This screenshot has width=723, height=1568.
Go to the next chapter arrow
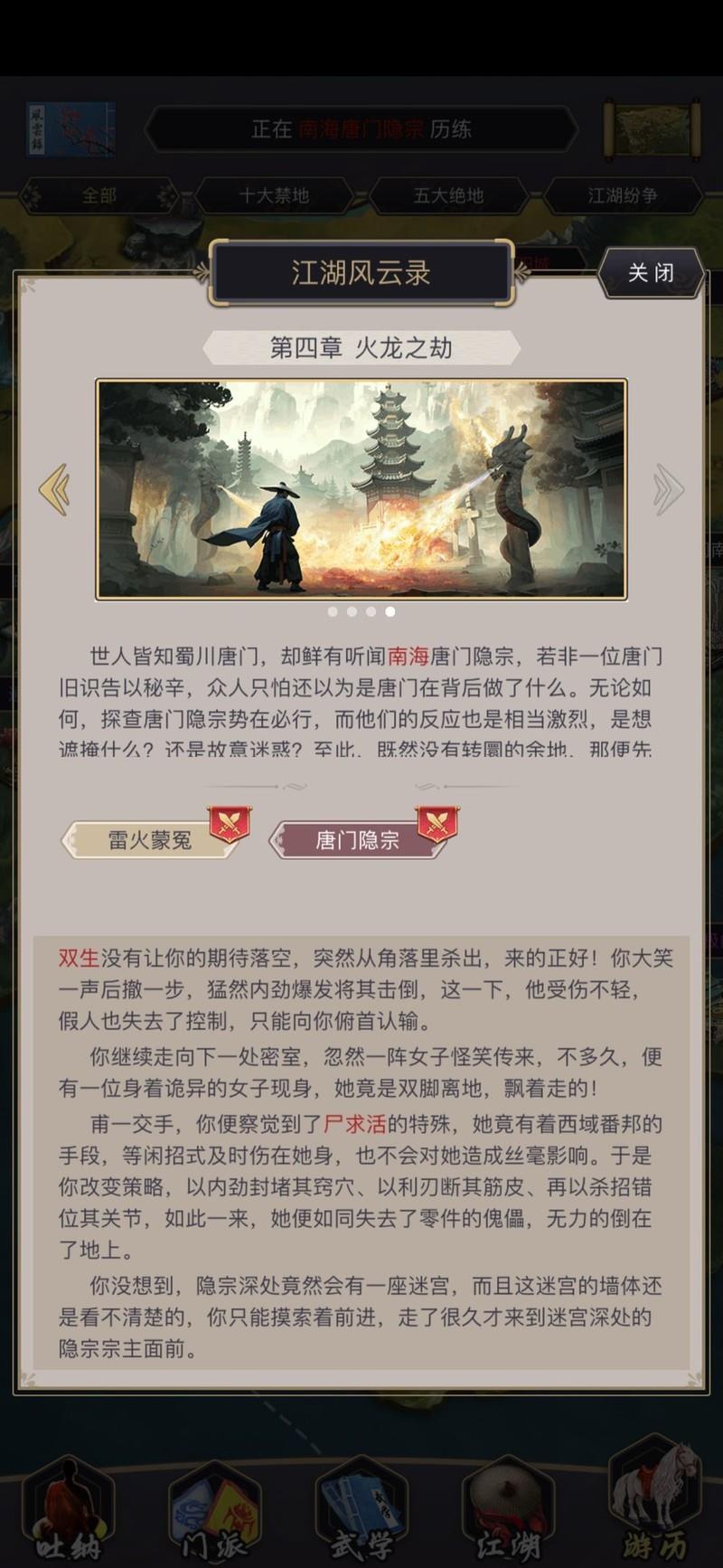point(668,489)
